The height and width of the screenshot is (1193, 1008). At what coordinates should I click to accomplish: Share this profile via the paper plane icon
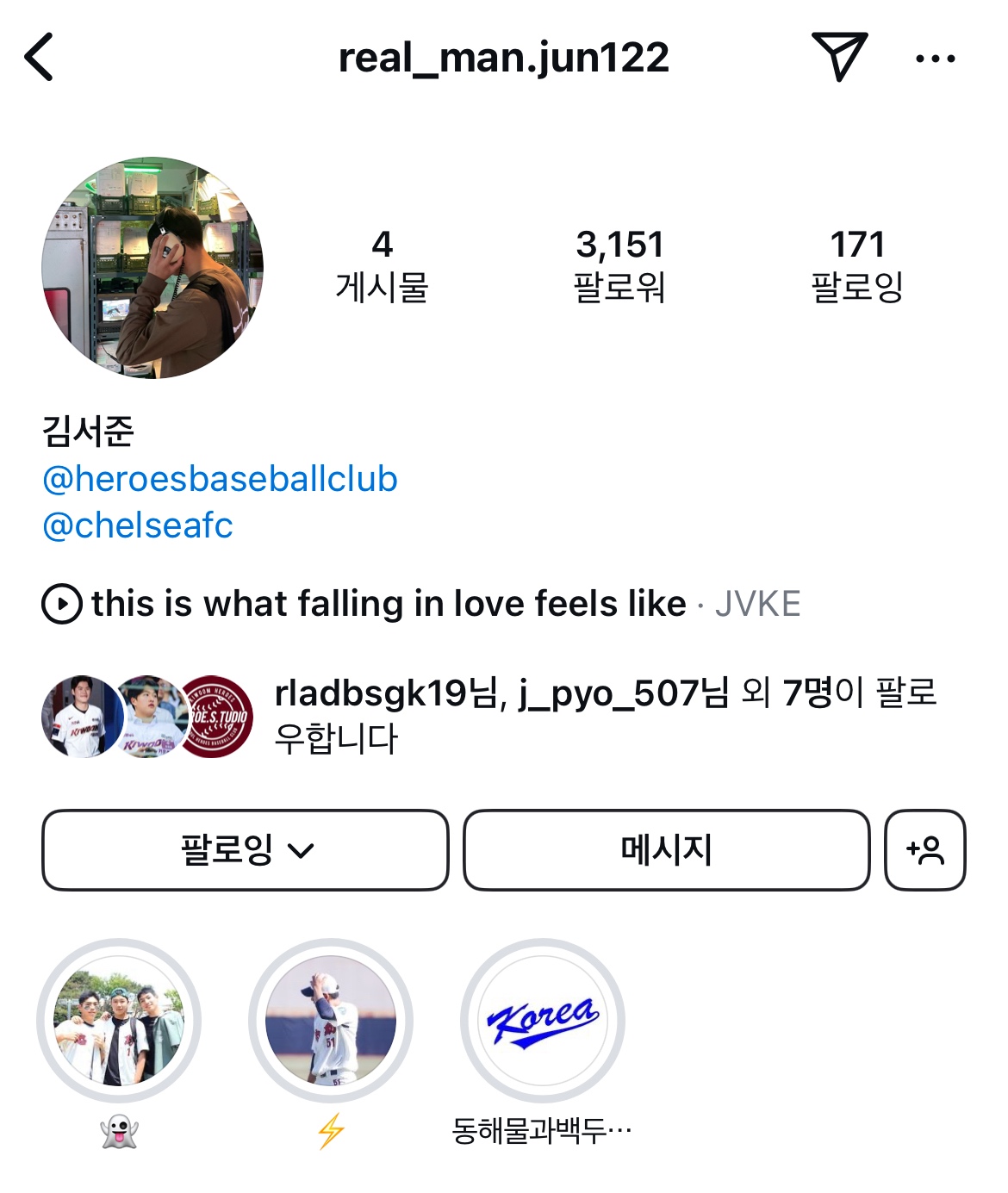tap(838, 57)
